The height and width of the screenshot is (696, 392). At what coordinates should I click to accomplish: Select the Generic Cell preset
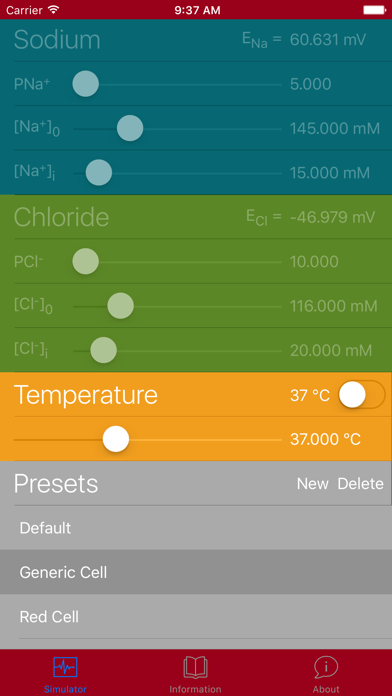pos(196,572)
